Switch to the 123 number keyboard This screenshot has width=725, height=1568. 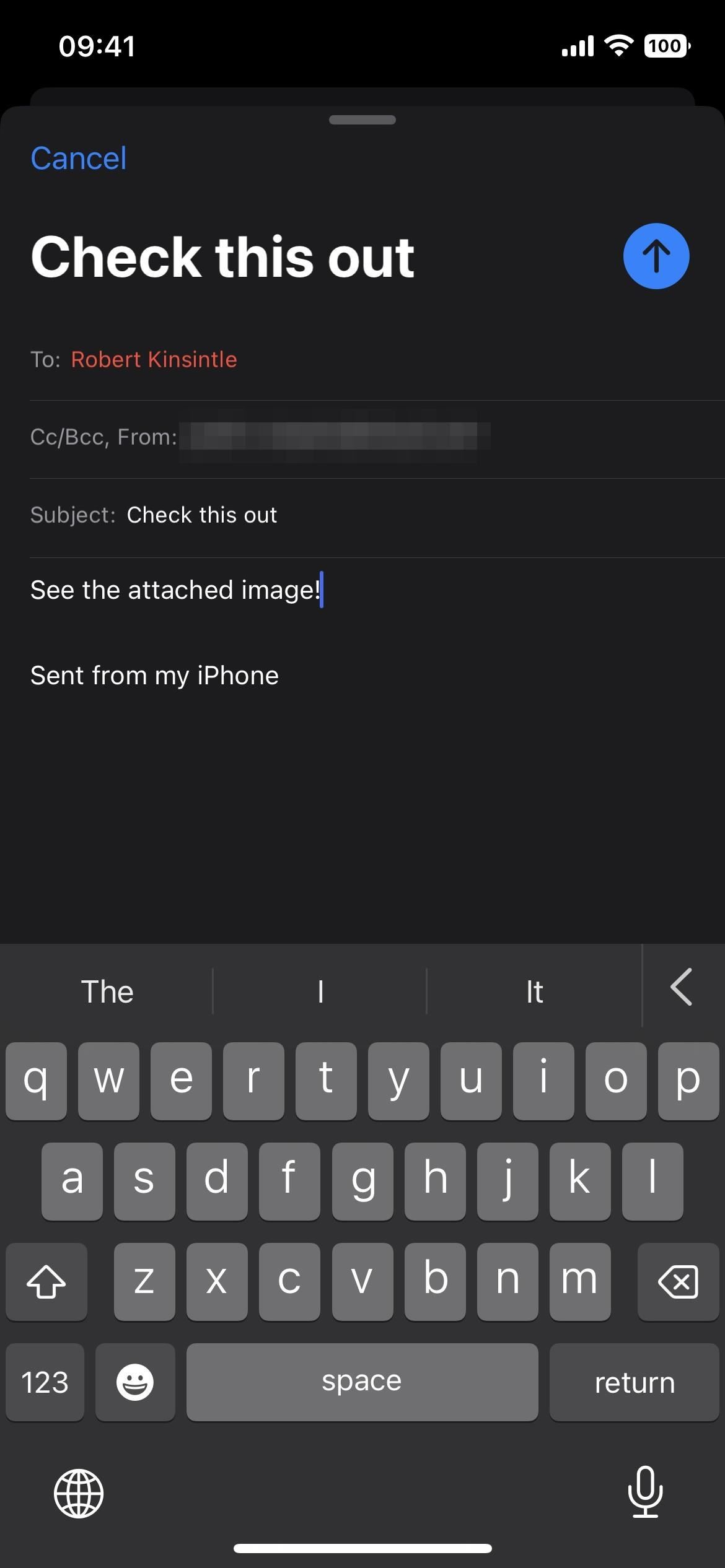click(45, 1382)
